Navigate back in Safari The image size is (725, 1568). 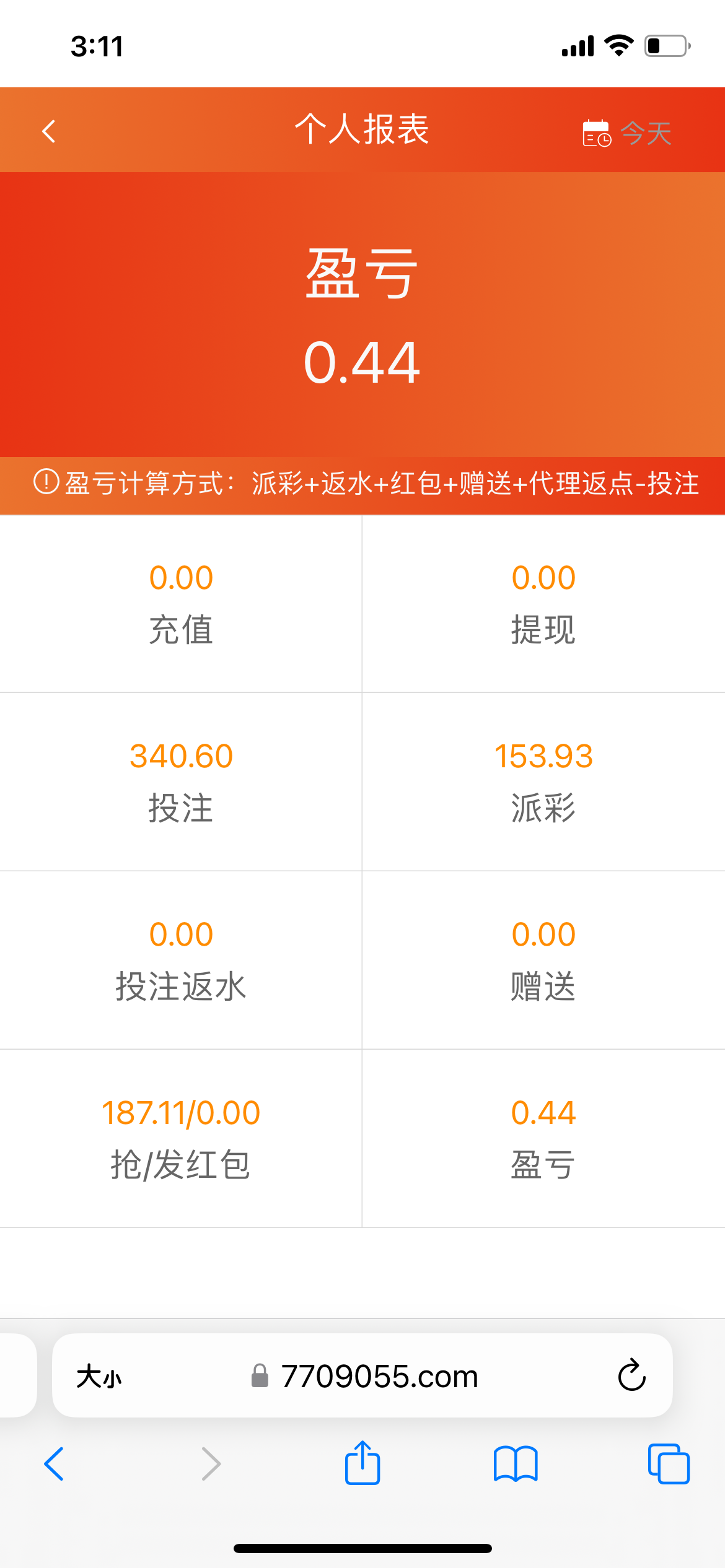54,1464
